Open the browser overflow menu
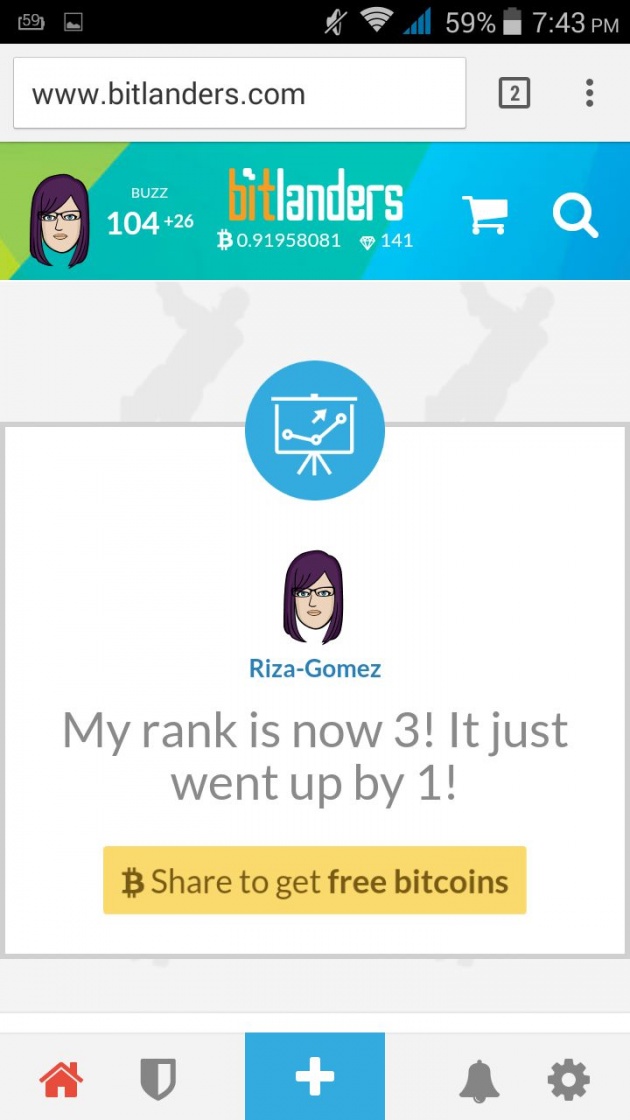The width and height of the screenshot is (630, 1120). pyautogui.click(x=589, y=94)
